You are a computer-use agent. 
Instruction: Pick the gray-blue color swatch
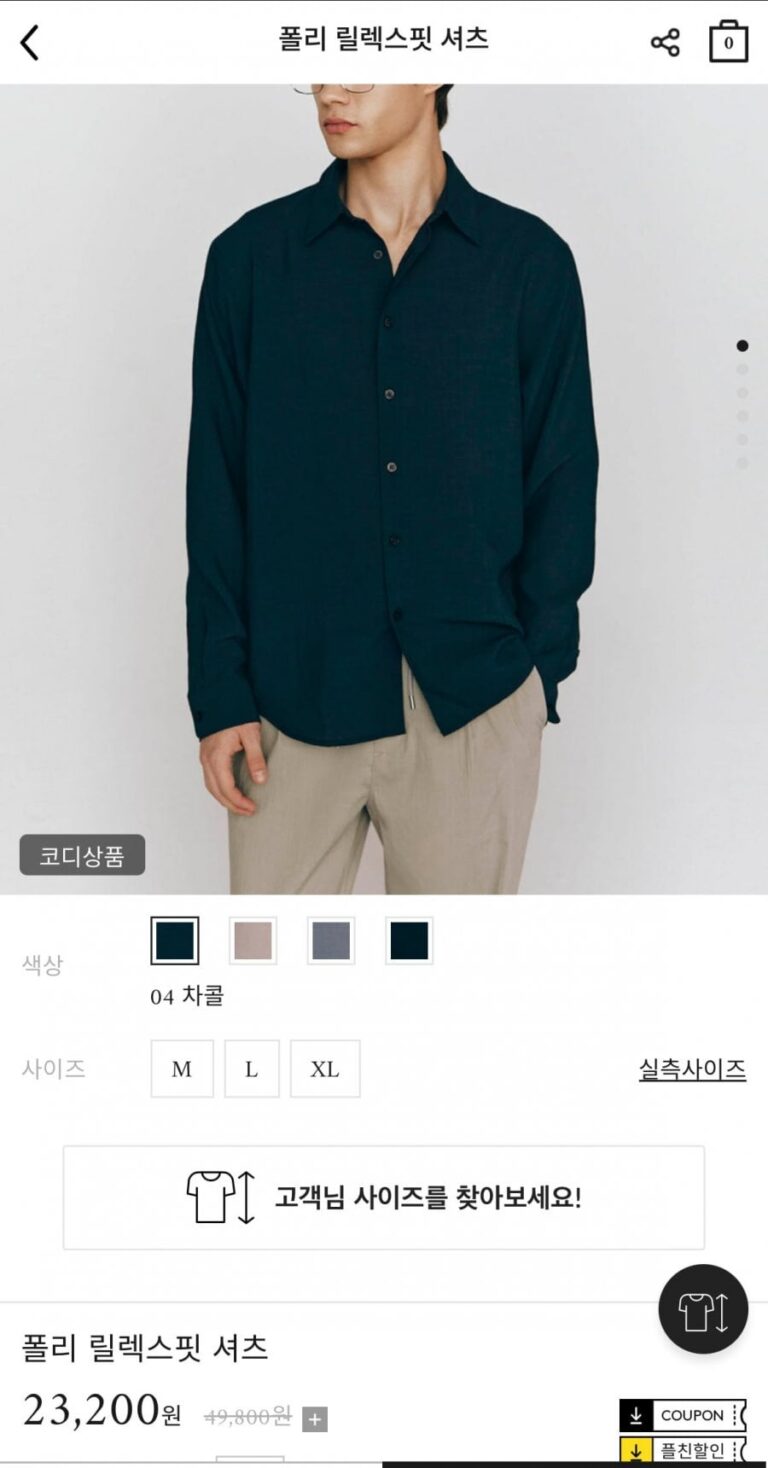pyautogui.click(x=331, y=941)
